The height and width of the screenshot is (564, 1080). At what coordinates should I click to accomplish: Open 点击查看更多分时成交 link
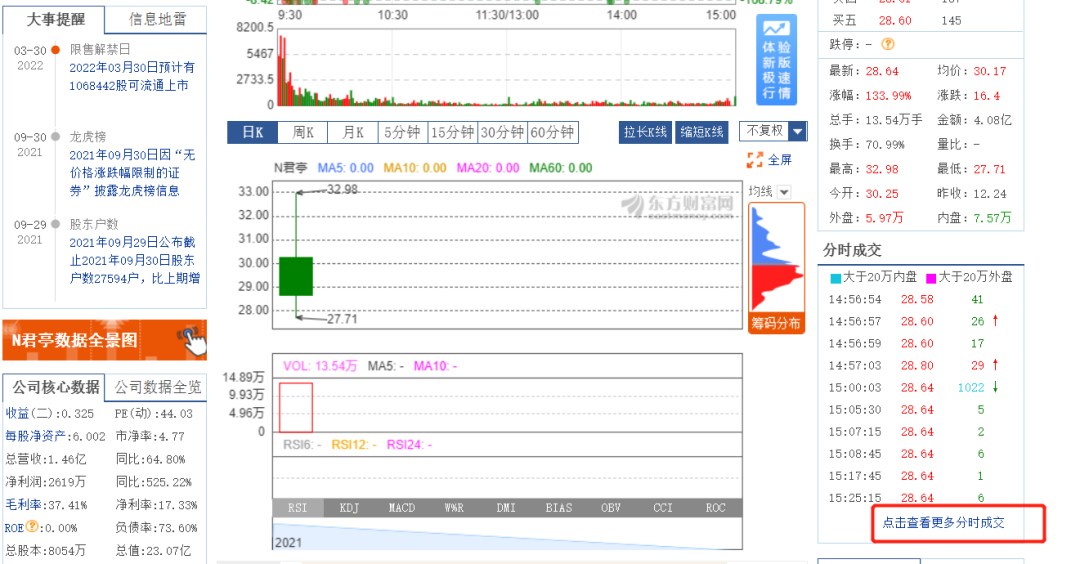[943, 523]
